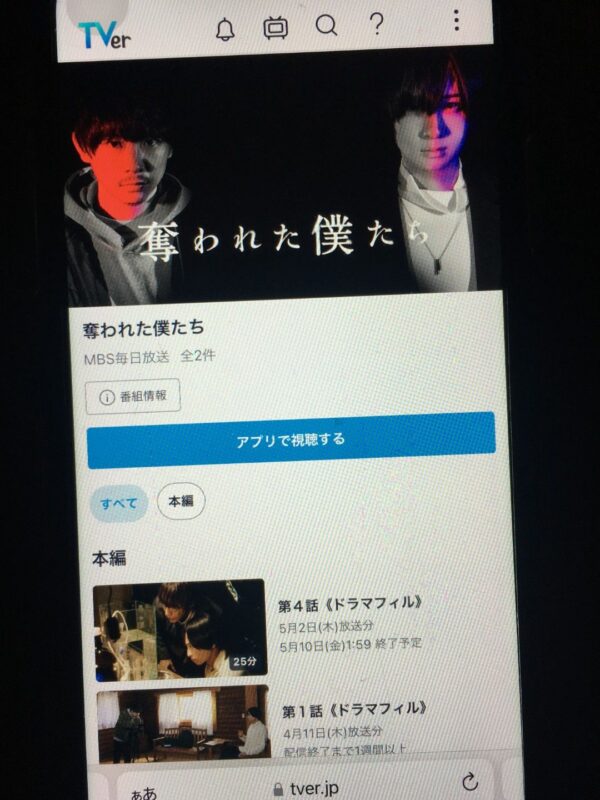Select the すべて filter chip
Screen dimensions: 600x800
coord(118,501)
